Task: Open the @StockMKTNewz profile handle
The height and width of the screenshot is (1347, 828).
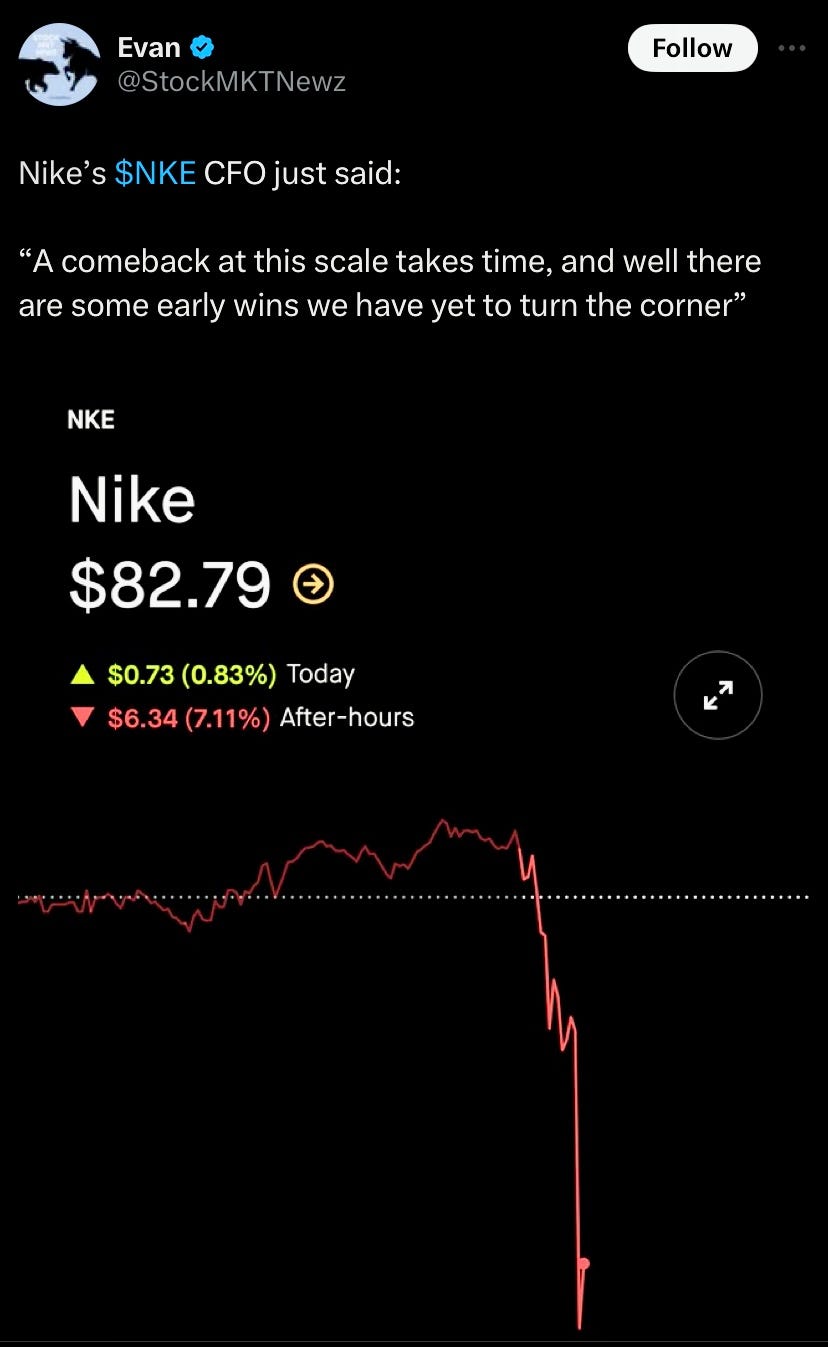Action: tap(232, 82)
